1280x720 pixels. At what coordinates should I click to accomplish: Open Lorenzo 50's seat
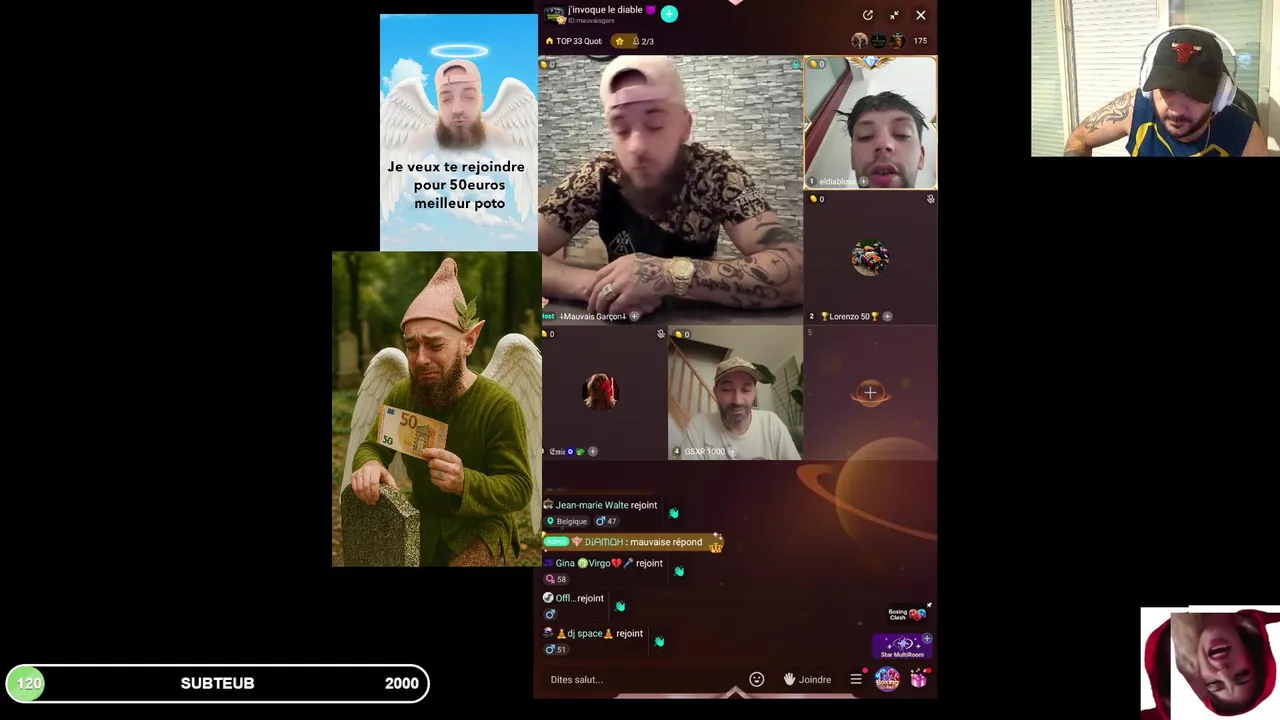click(x=870, y=258)
